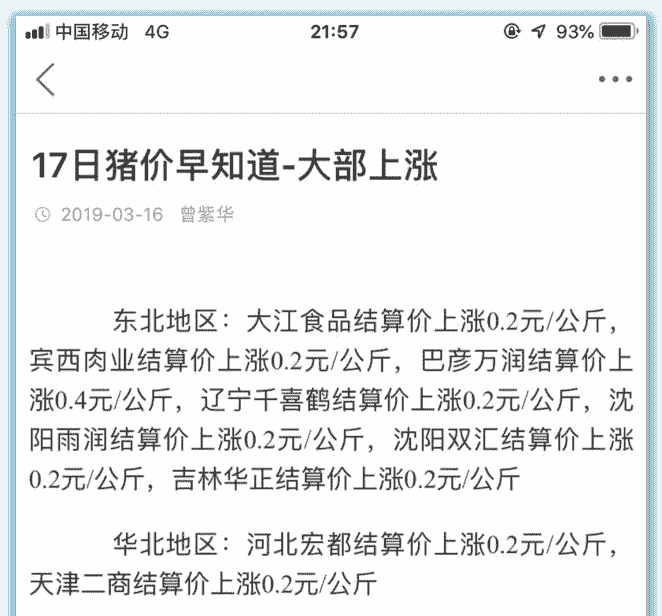Image resolution: width=662 pixels, height=616 pixels.
Task: Go back using the top-left arrow
Action: click(45, 79)
